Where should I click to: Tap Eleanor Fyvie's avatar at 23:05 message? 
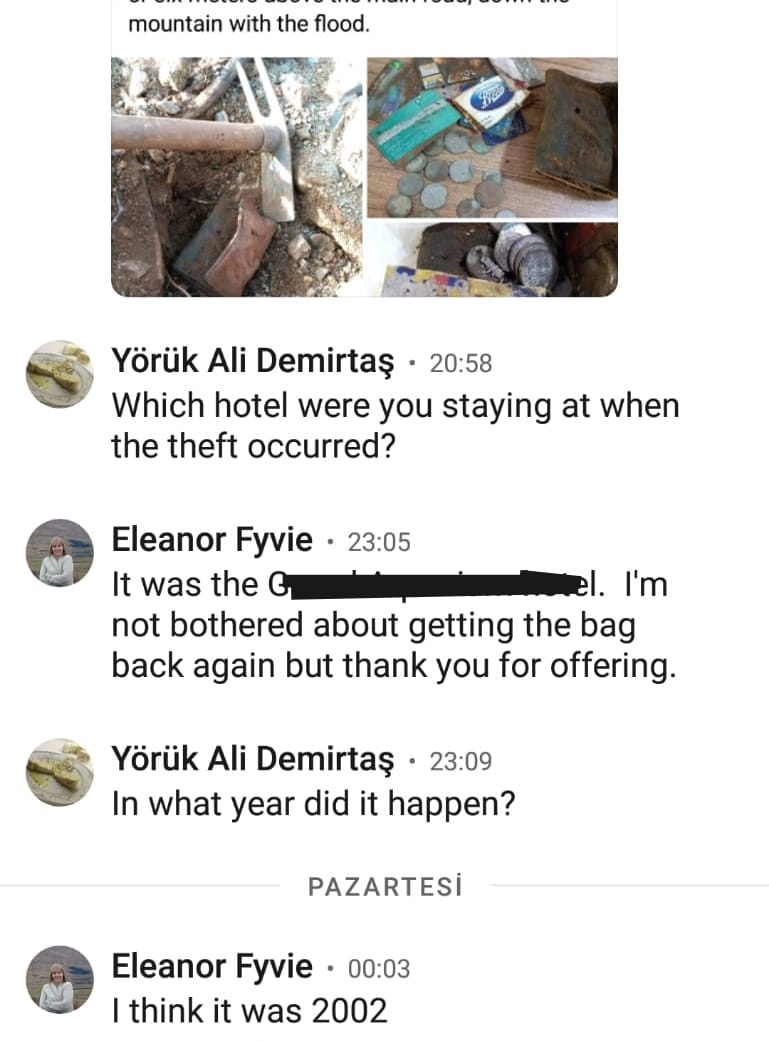coord(59,553)
